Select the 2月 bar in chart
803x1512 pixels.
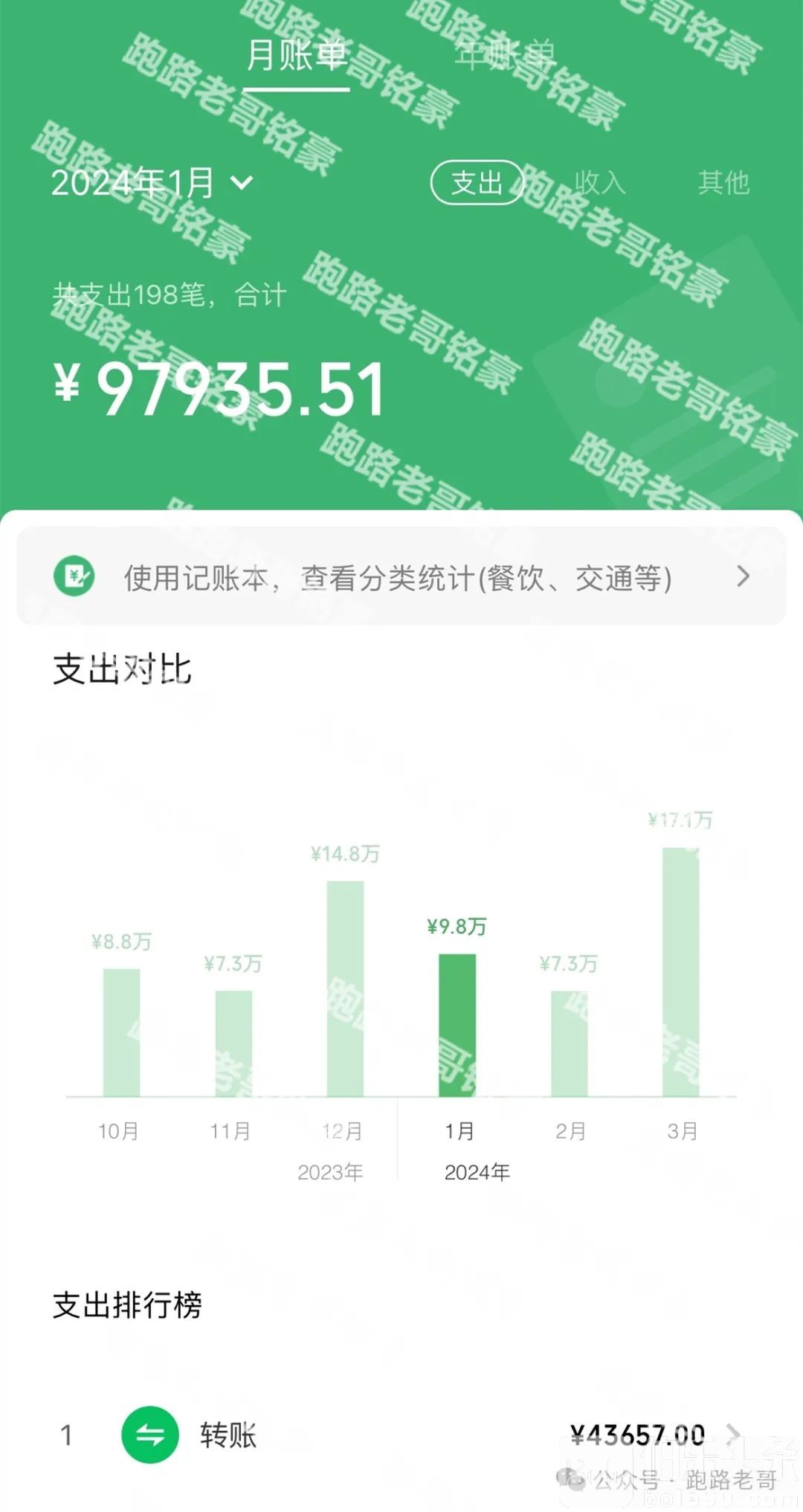click(569, 1043)
